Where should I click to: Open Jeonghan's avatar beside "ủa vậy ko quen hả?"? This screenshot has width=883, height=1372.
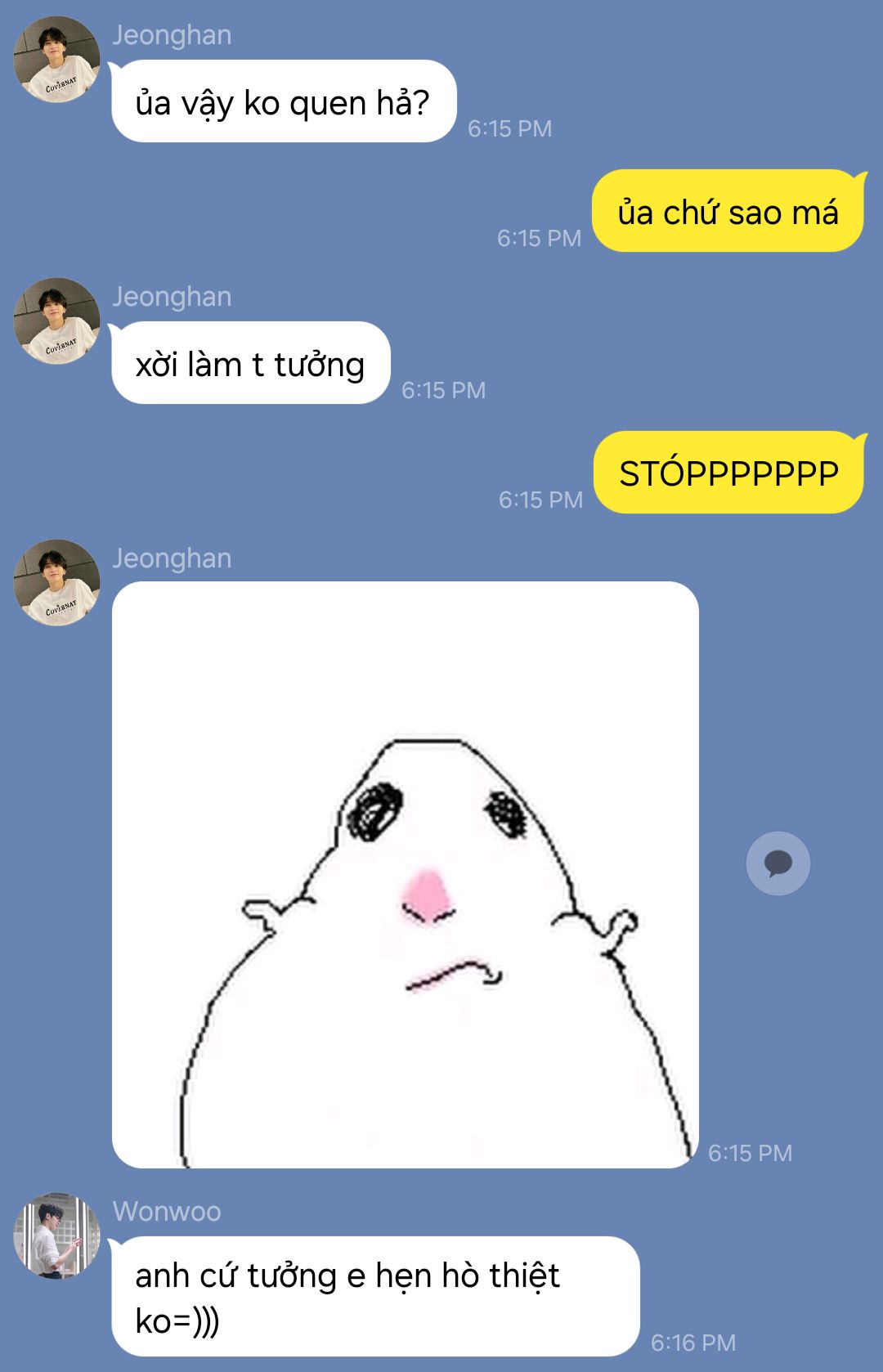[57, 60]
